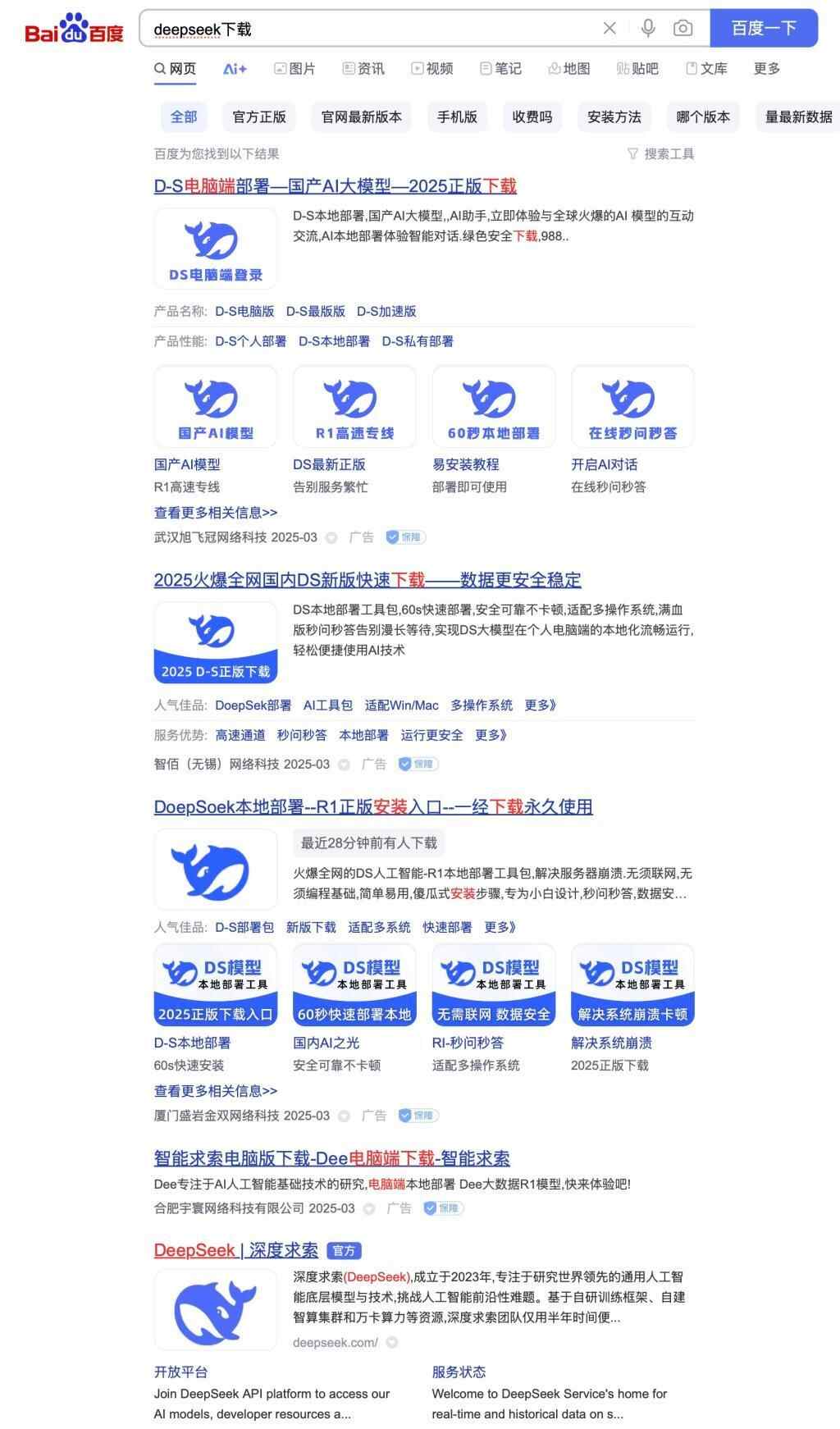Clear the search query with the X icon

tap(609, 29)
